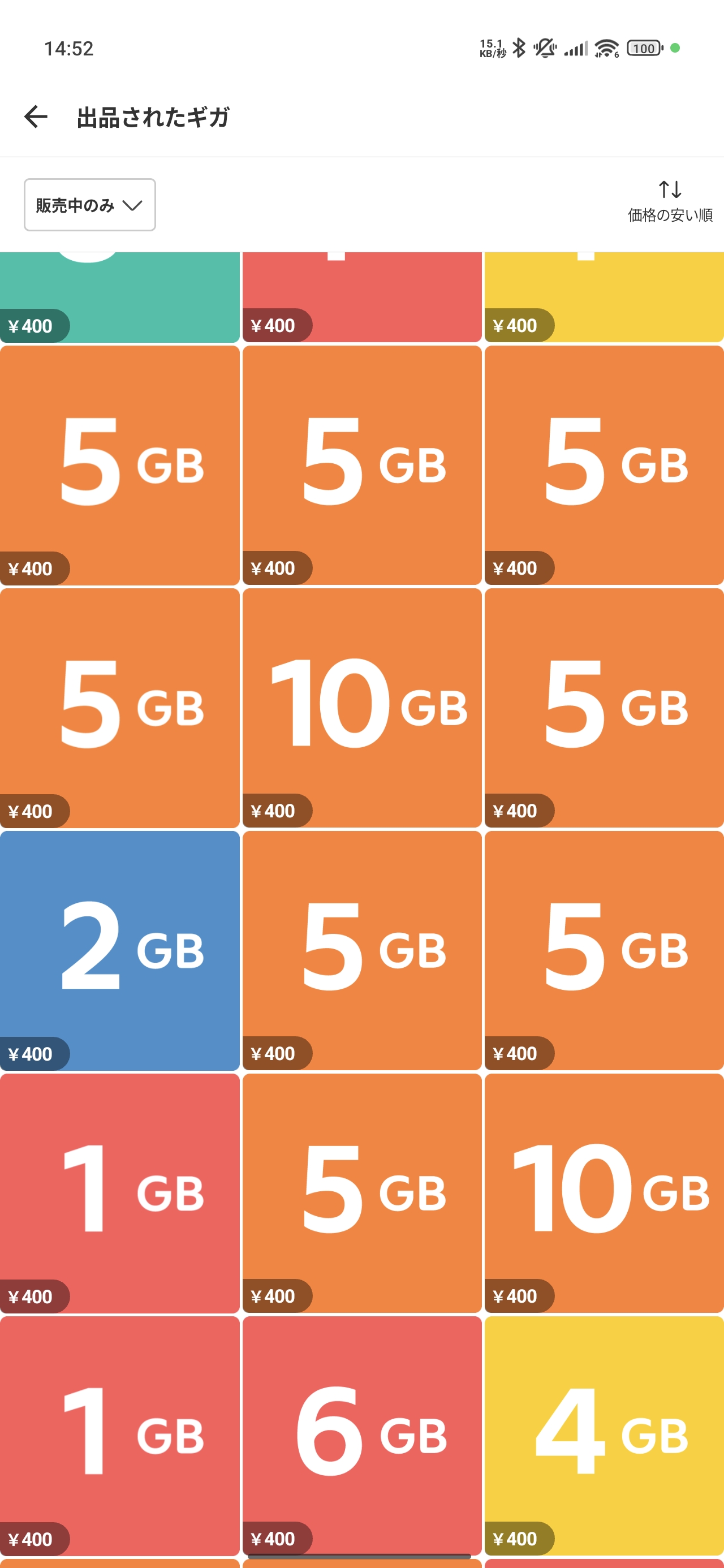This screenshot has height=1568, width=724.
Task: Open the 販売中のみ filter dropdown
Action: point(89,205)
